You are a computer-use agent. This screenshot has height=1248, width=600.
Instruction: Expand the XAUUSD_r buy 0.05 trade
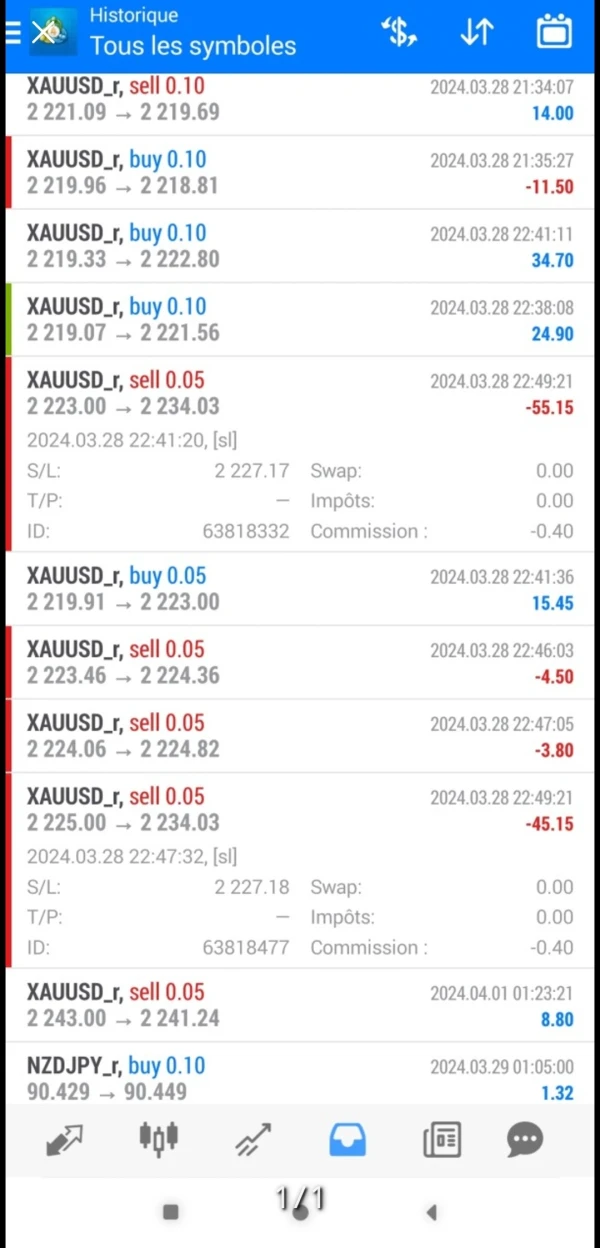click(300, 589)
